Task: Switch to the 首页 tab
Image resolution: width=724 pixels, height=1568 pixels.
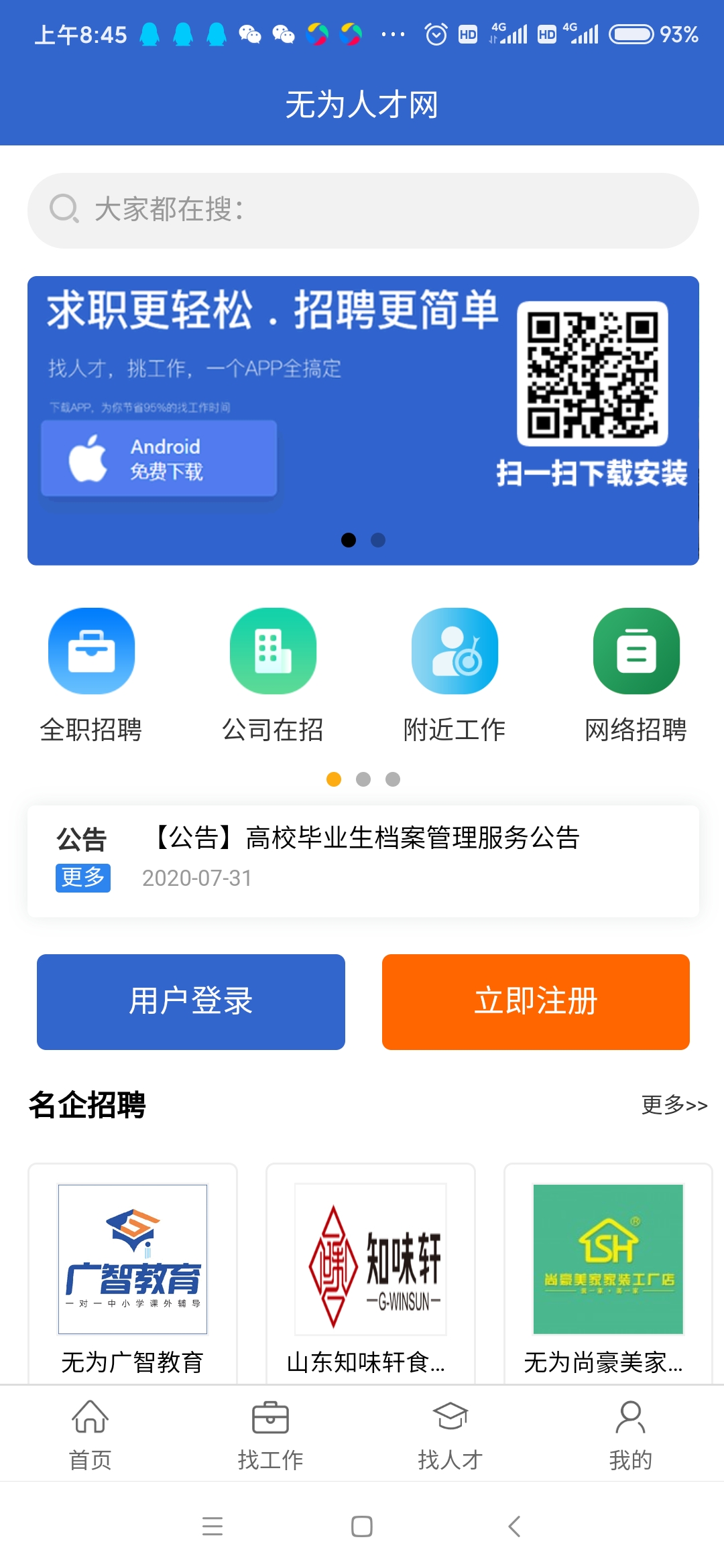Action: click(x=90, y=1434)
